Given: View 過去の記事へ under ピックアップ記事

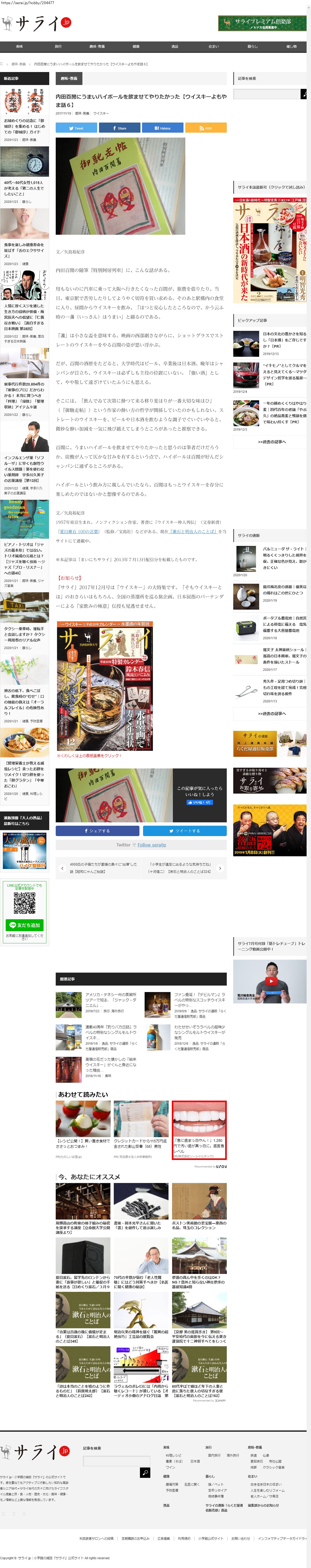Looking at the screenshot, I should coord(271,441).
